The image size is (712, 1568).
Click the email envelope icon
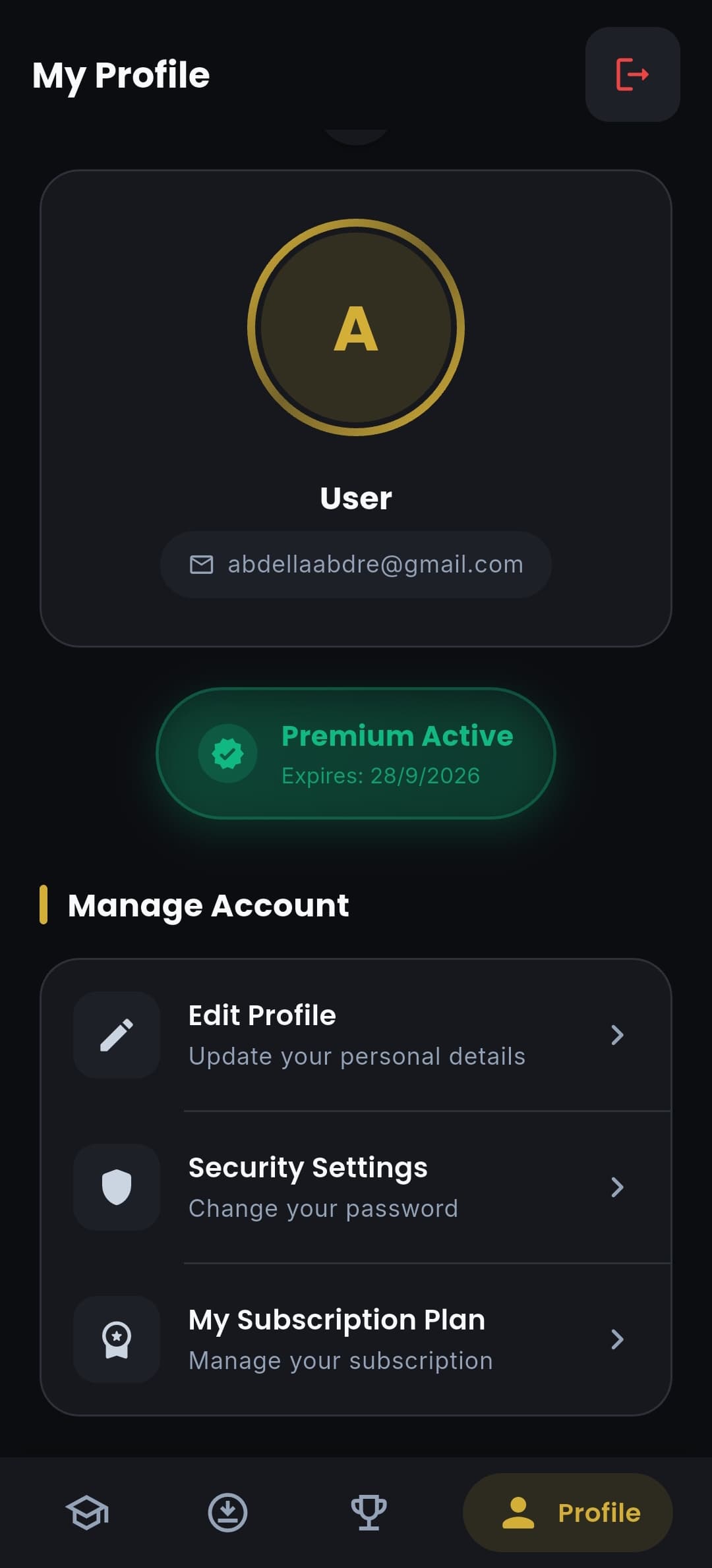201,564
